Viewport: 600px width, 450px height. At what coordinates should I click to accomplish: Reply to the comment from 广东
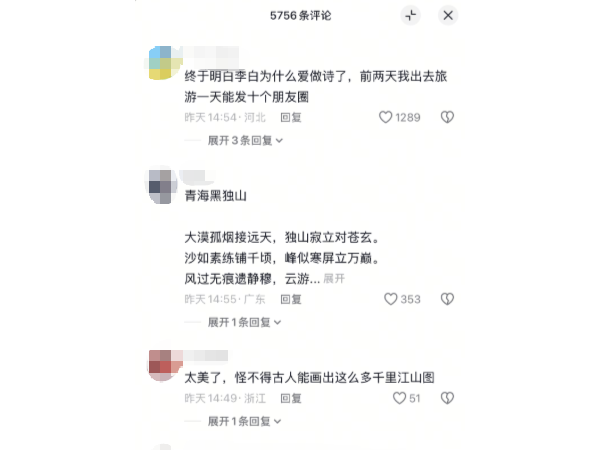click(x=291, y=299)
